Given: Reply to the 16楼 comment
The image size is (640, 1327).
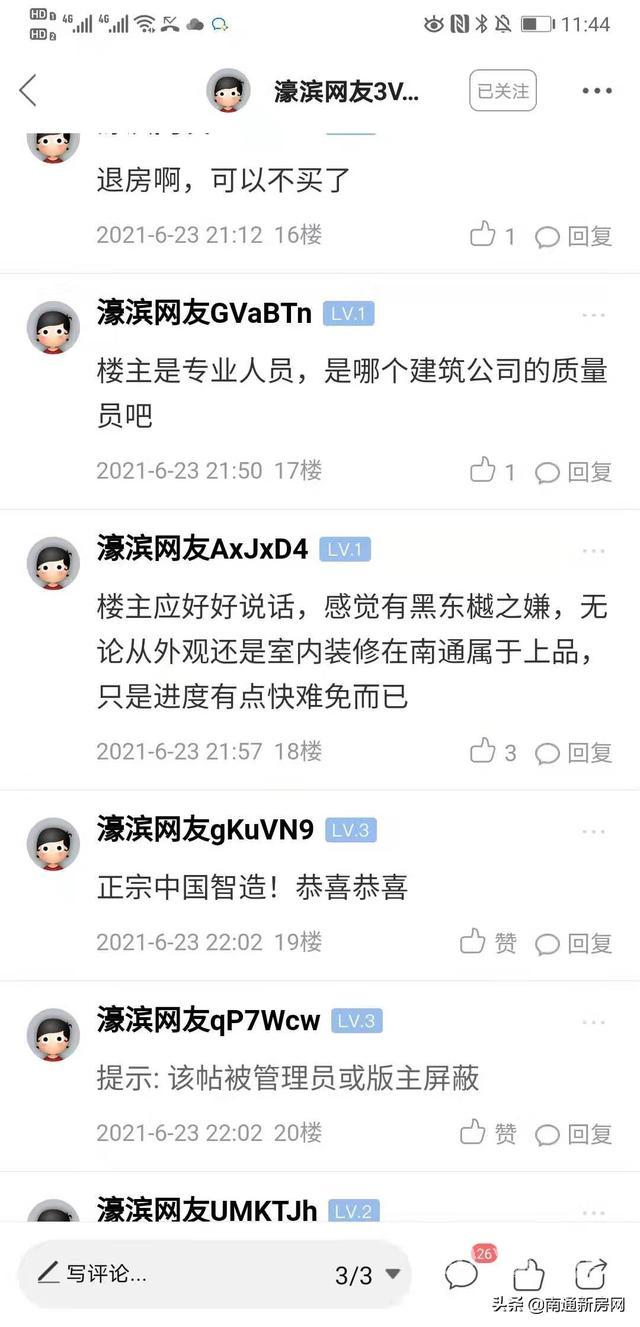Looking at the screenshot, I should (x=574, y=236).
